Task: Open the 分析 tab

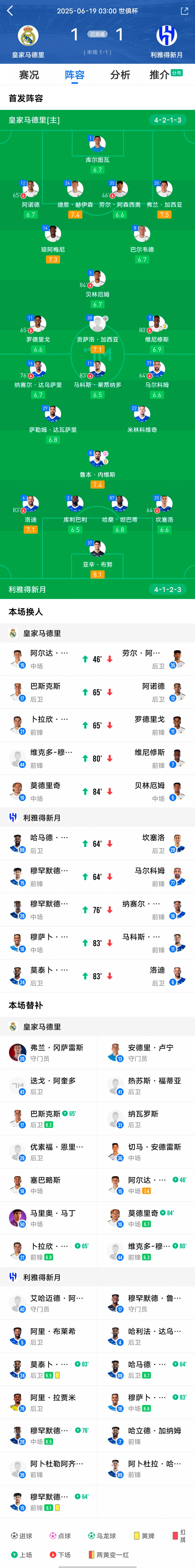Action: (x=120, y=75)
